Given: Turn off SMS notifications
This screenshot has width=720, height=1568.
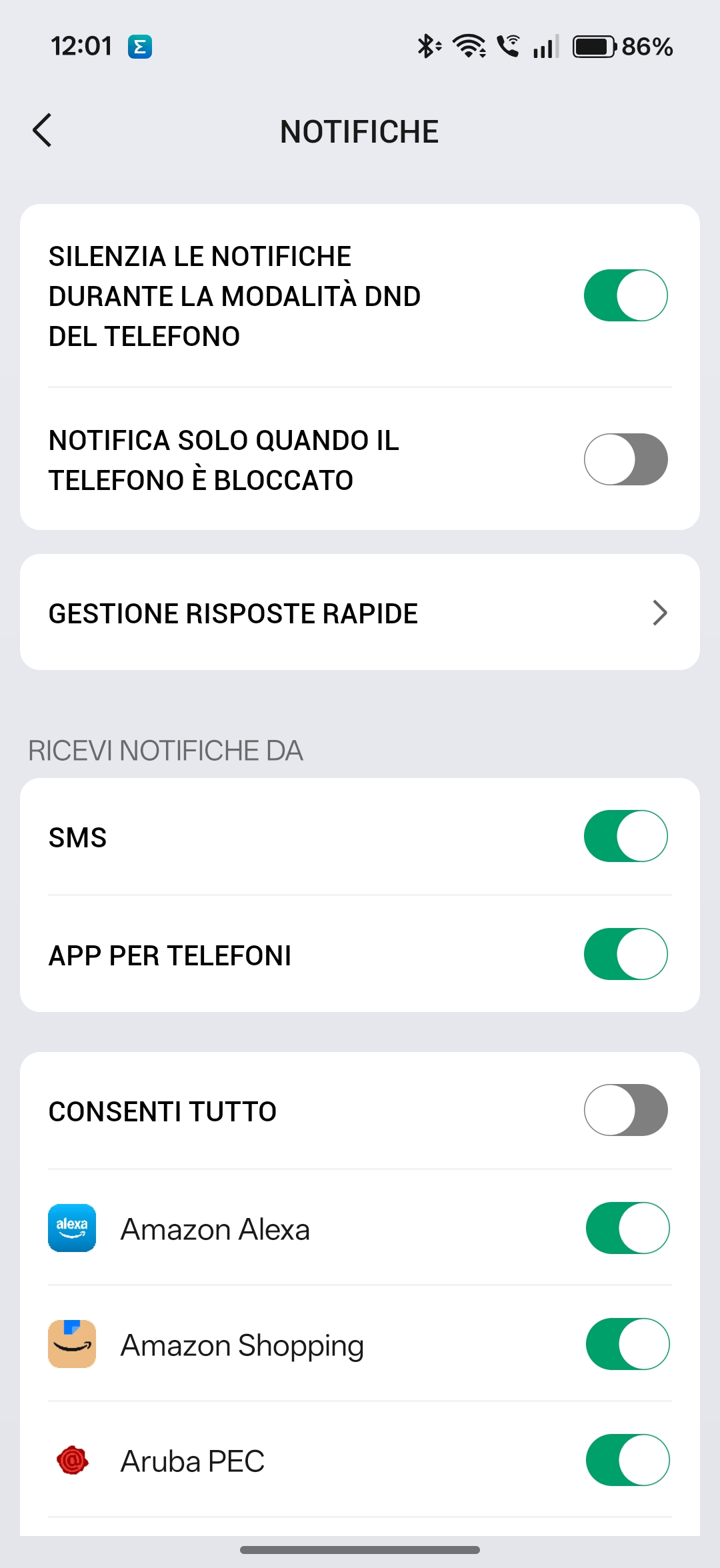Looking at the screenshot, I should [x=625, y=836].
